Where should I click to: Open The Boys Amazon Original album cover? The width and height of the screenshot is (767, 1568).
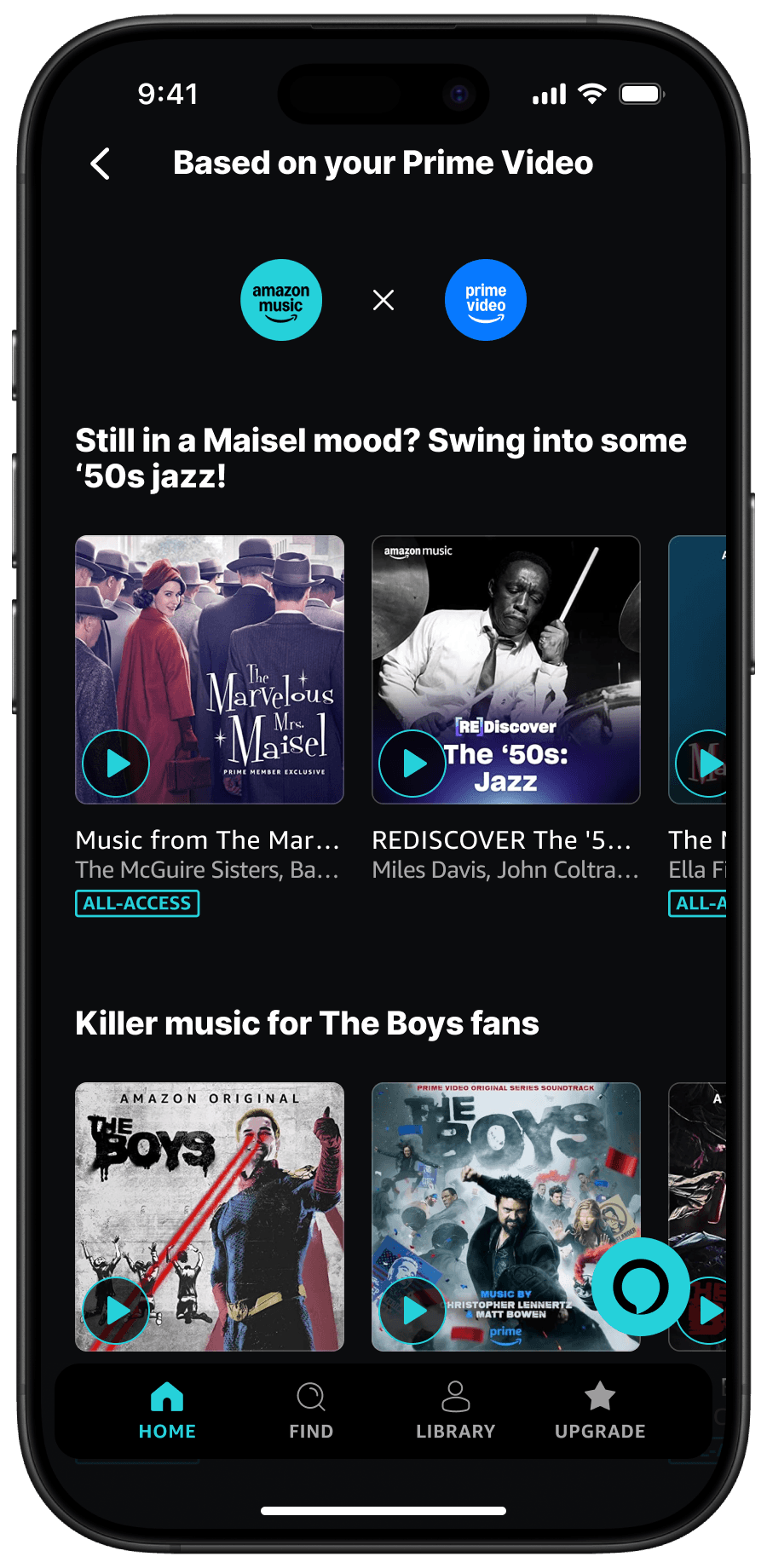[x=210, y=1217]
